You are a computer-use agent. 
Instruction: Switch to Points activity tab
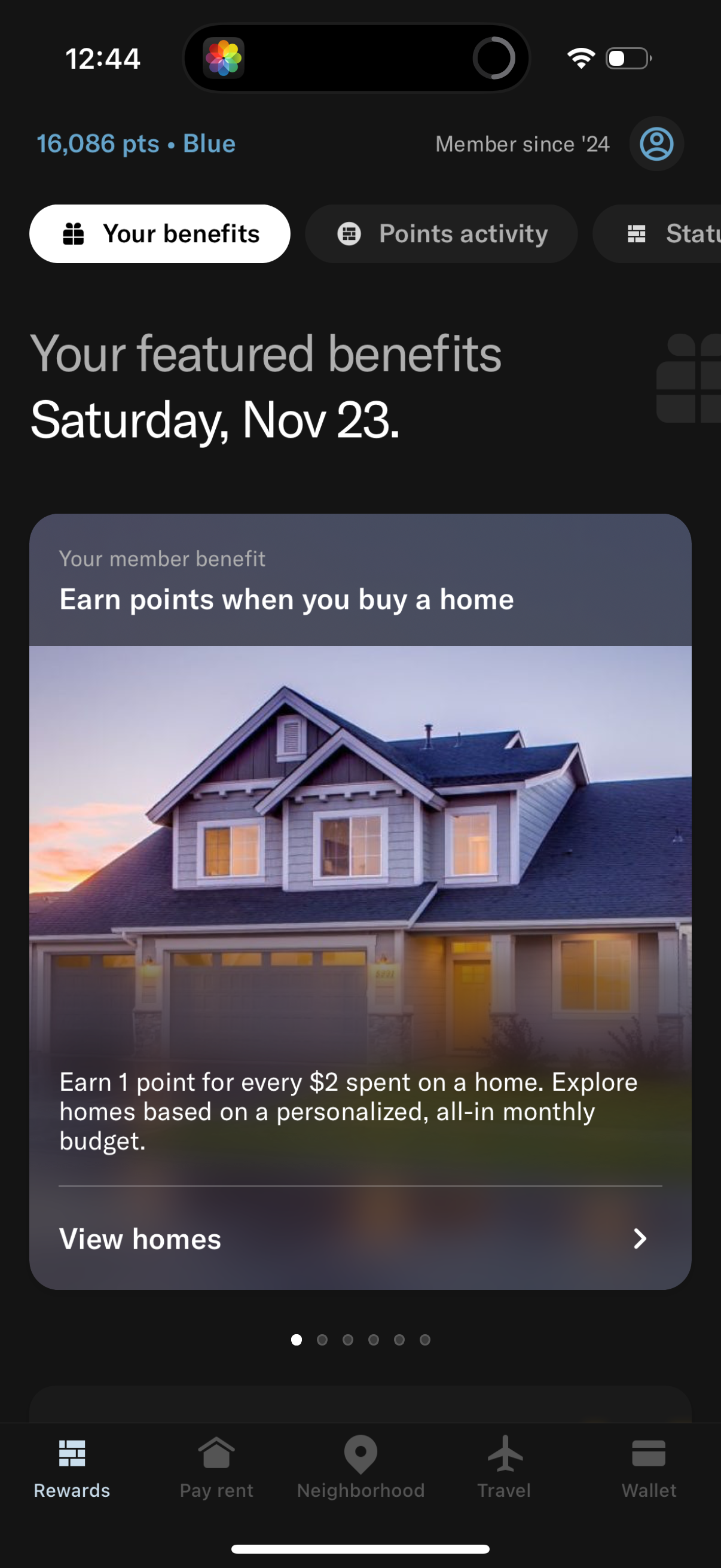441,234
